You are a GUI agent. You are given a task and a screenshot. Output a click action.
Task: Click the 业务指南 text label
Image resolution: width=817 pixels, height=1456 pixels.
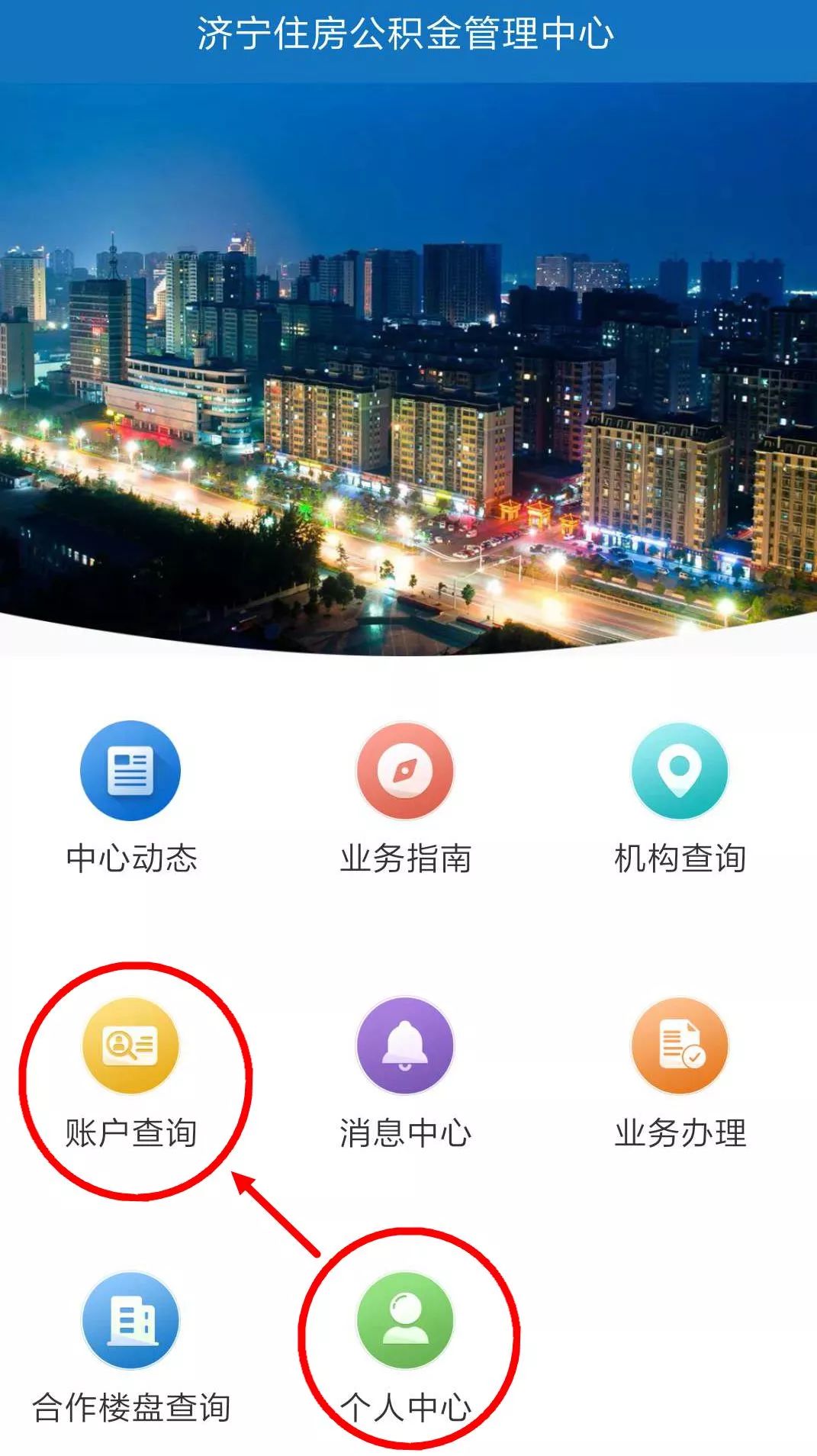(x=407, y=858)
